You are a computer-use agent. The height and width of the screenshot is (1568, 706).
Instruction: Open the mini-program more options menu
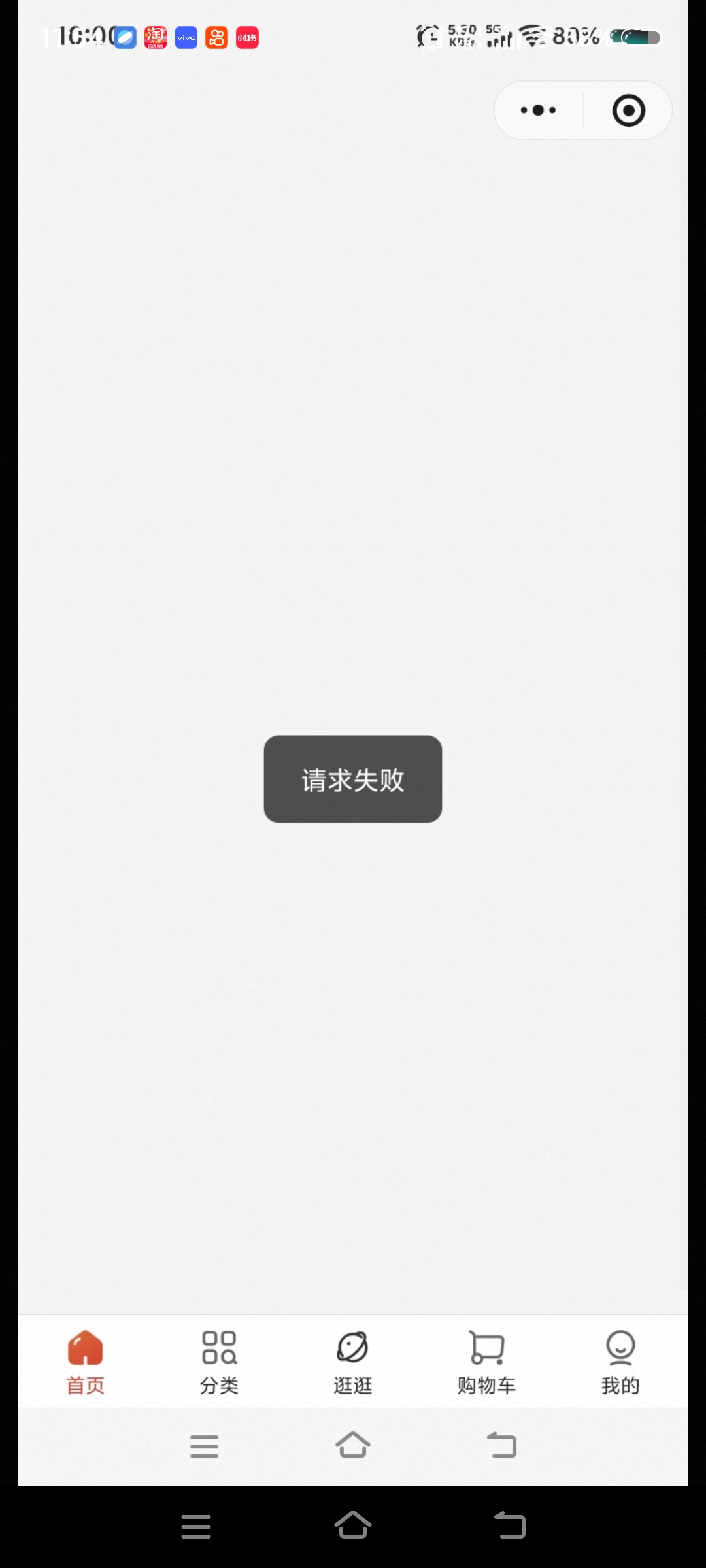(x=538, y=110)
